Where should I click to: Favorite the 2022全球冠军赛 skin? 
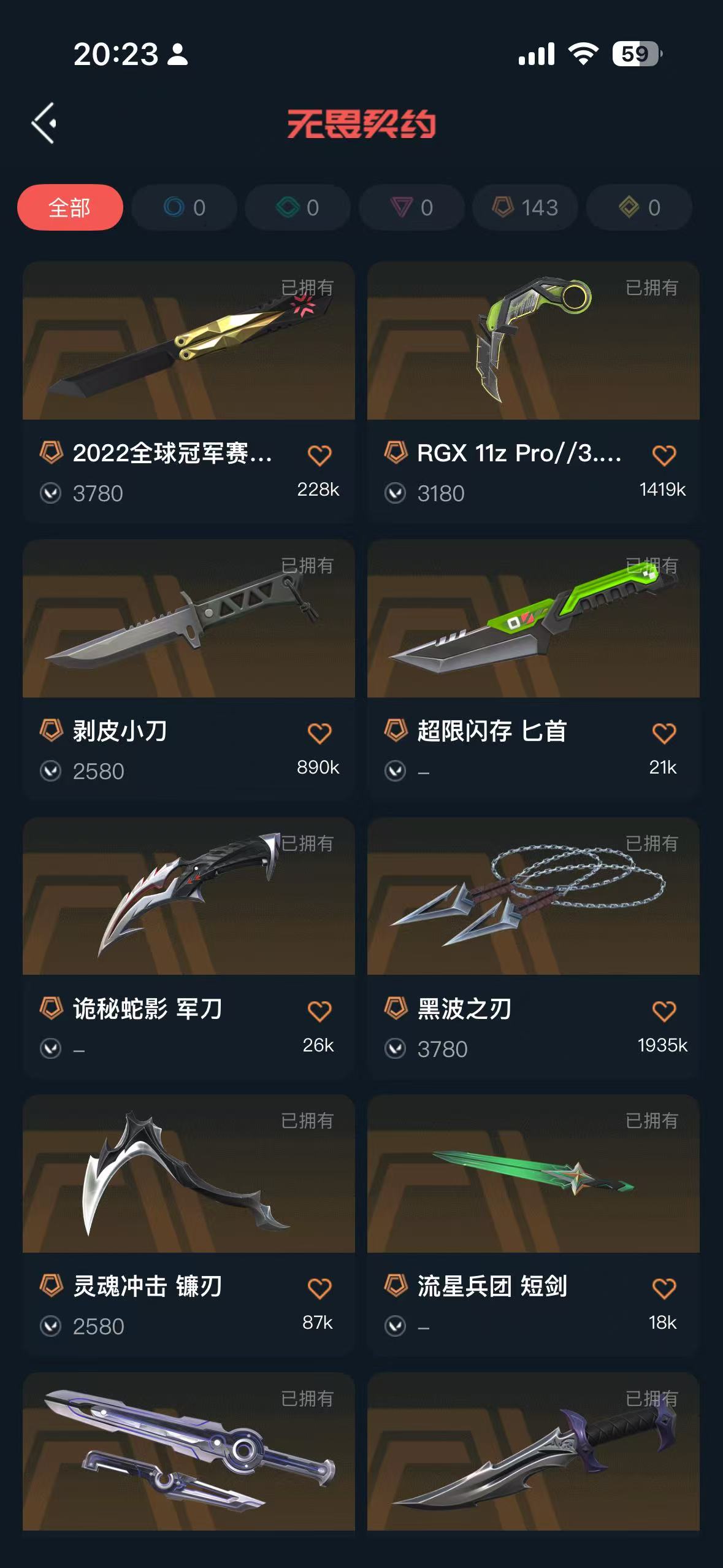pyautogui.click(x=319, y=455)
